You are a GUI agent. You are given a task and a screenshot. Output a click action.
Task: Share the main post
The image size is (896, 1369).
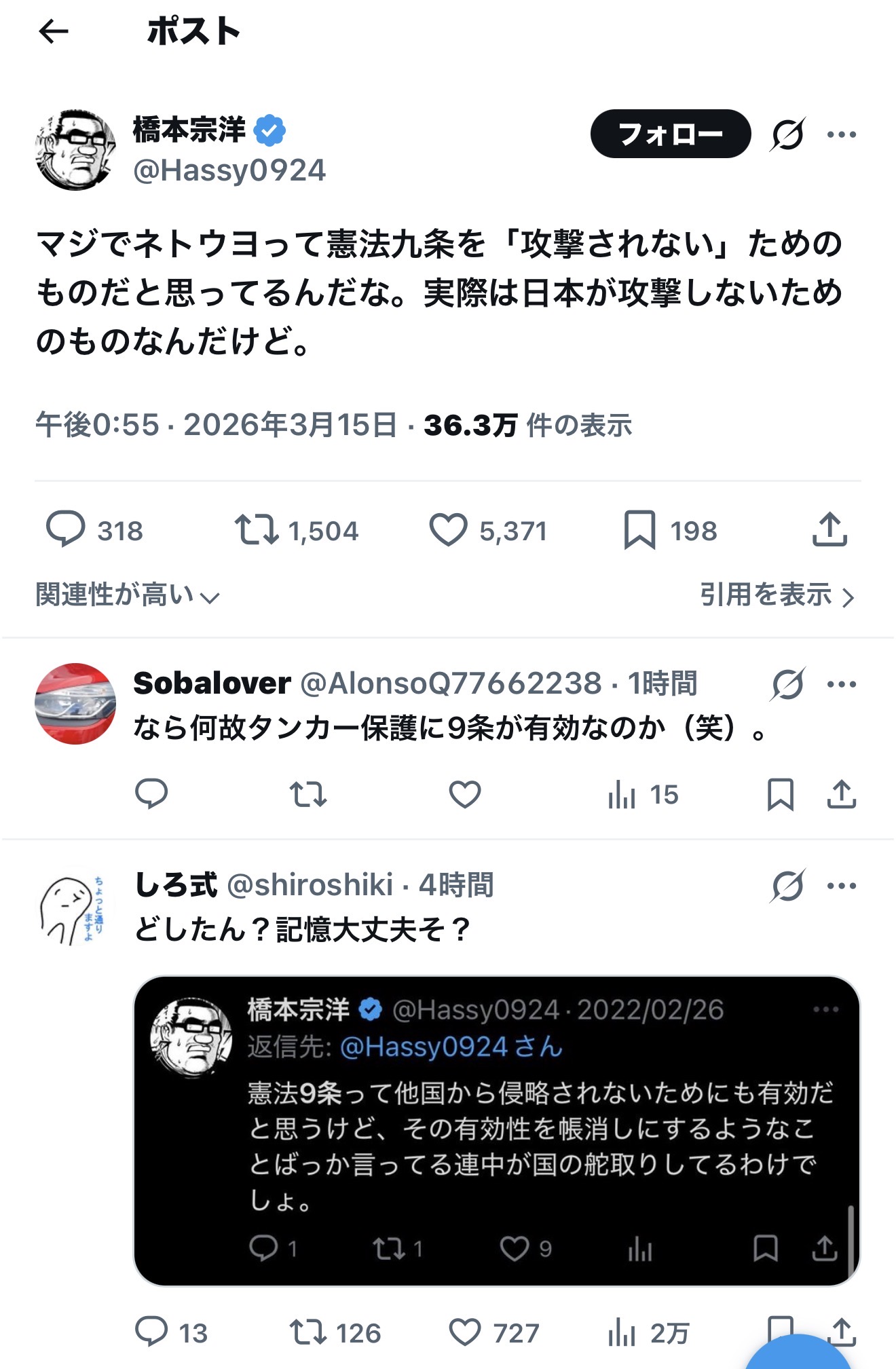click(829, 529)
